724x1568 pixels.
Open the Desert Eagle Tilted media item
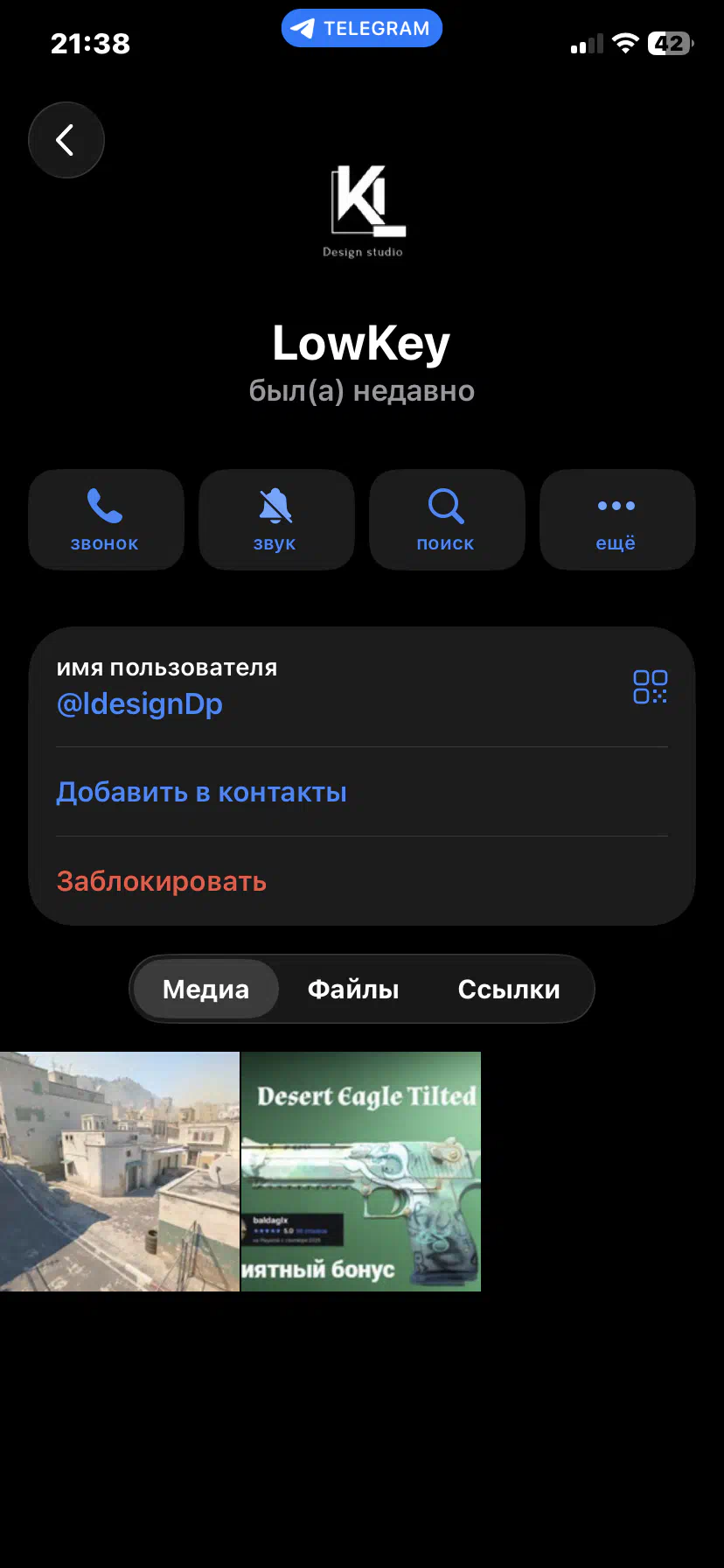pos(361,1172)
